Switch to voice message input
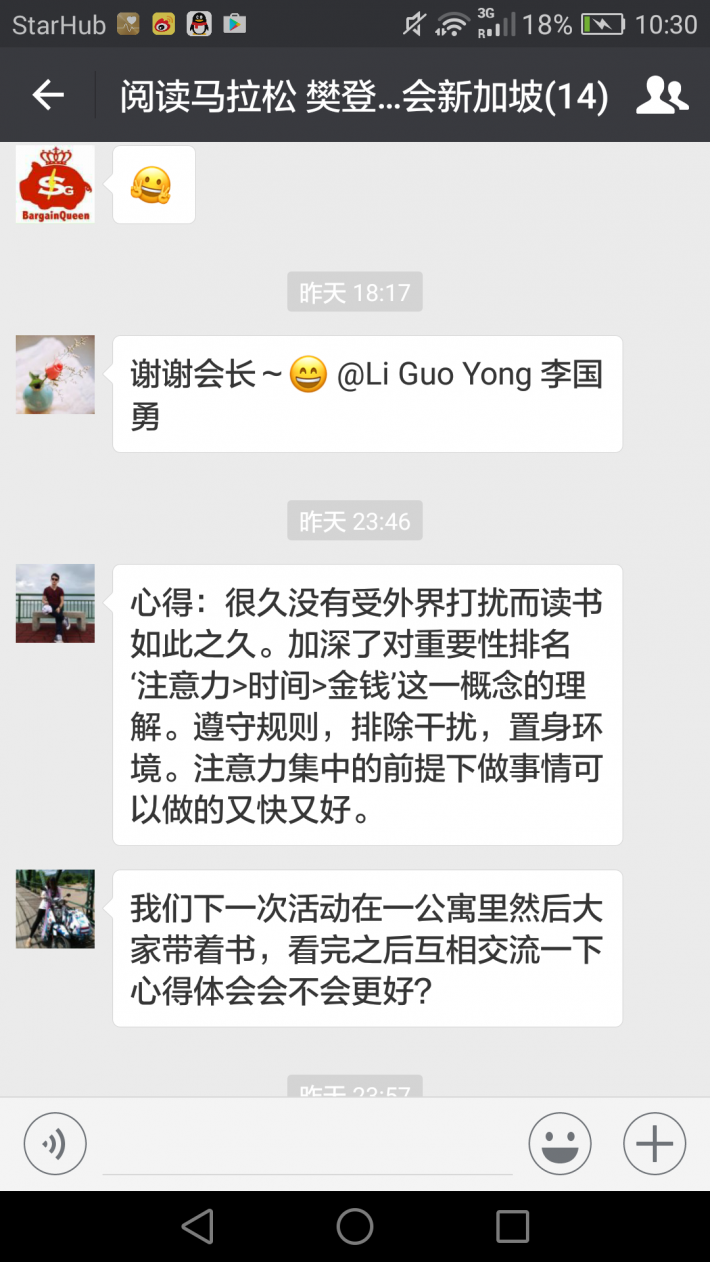The image size is (710, 1262). pyautogui.click(x=55, y=1143)
